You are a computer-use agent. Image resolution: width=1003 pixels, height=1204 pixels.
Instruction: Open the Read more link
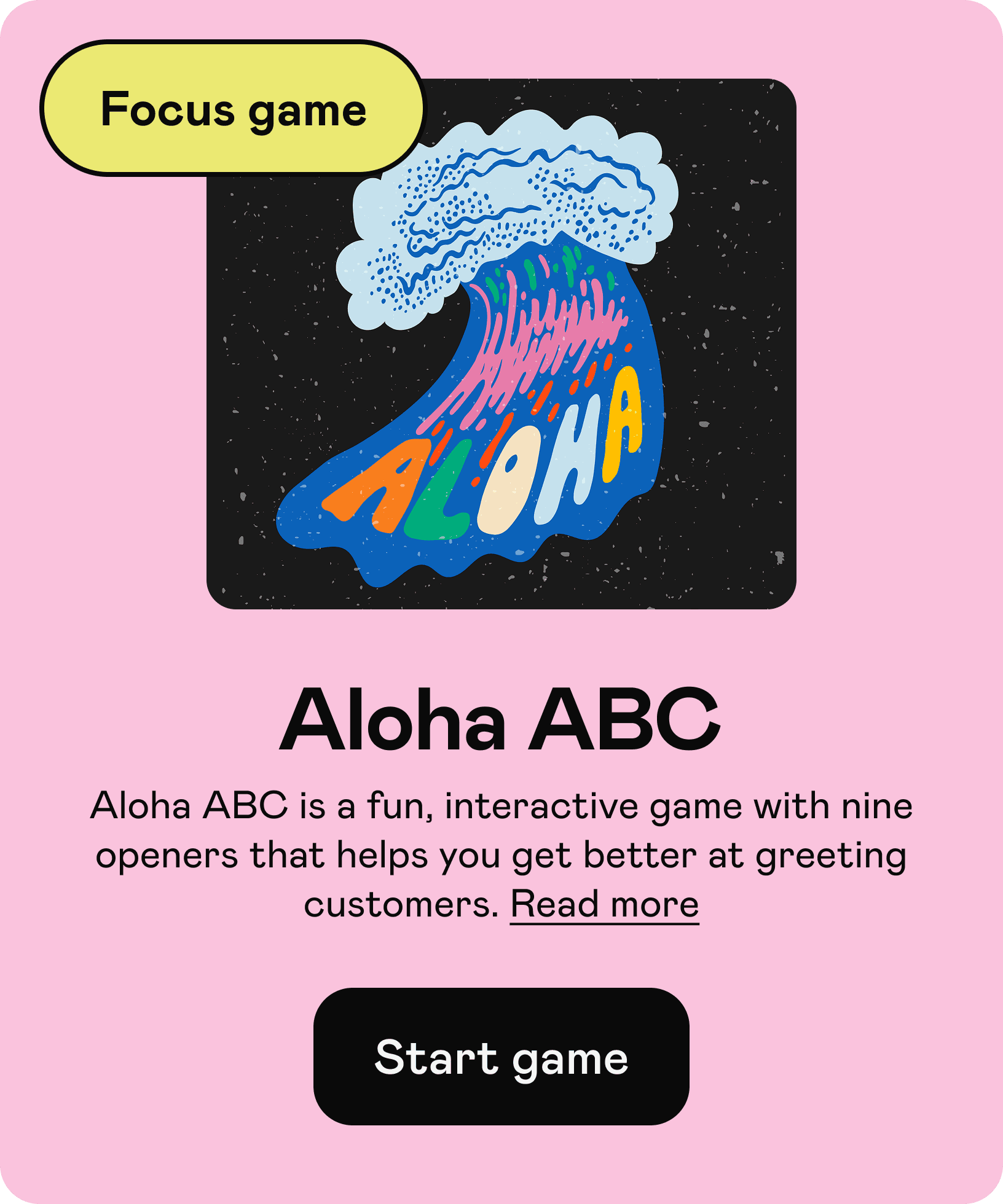click(x=604, y=905)
